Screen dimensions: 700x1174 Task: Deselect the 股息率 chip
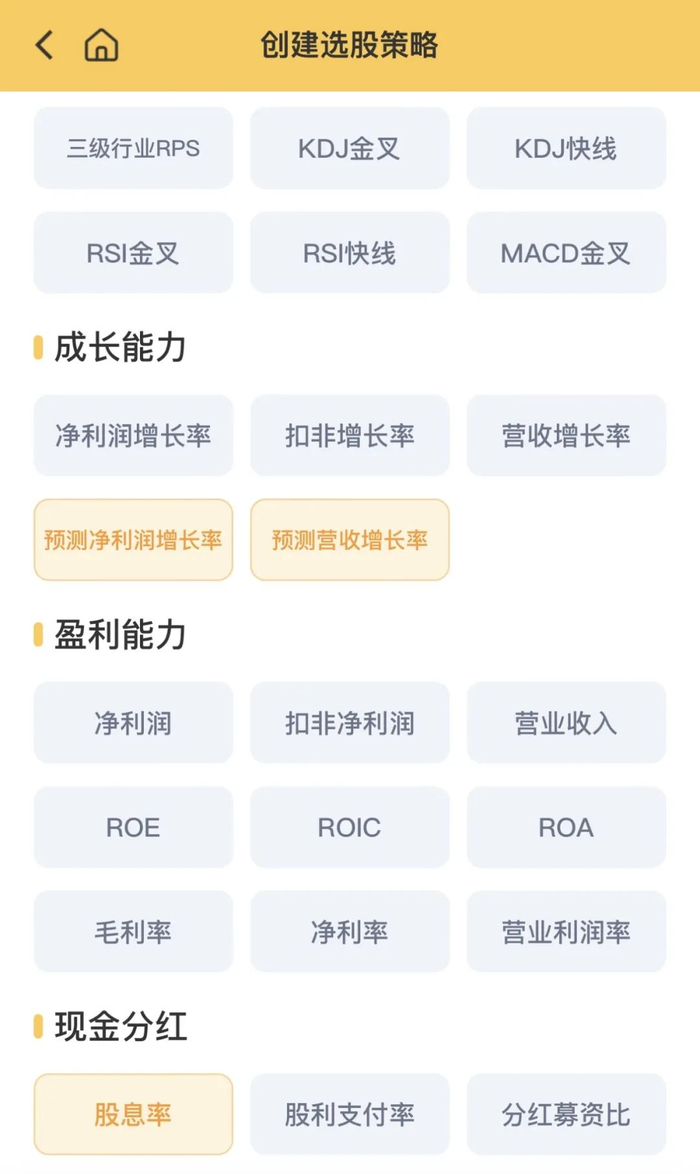click(133, 1115)
